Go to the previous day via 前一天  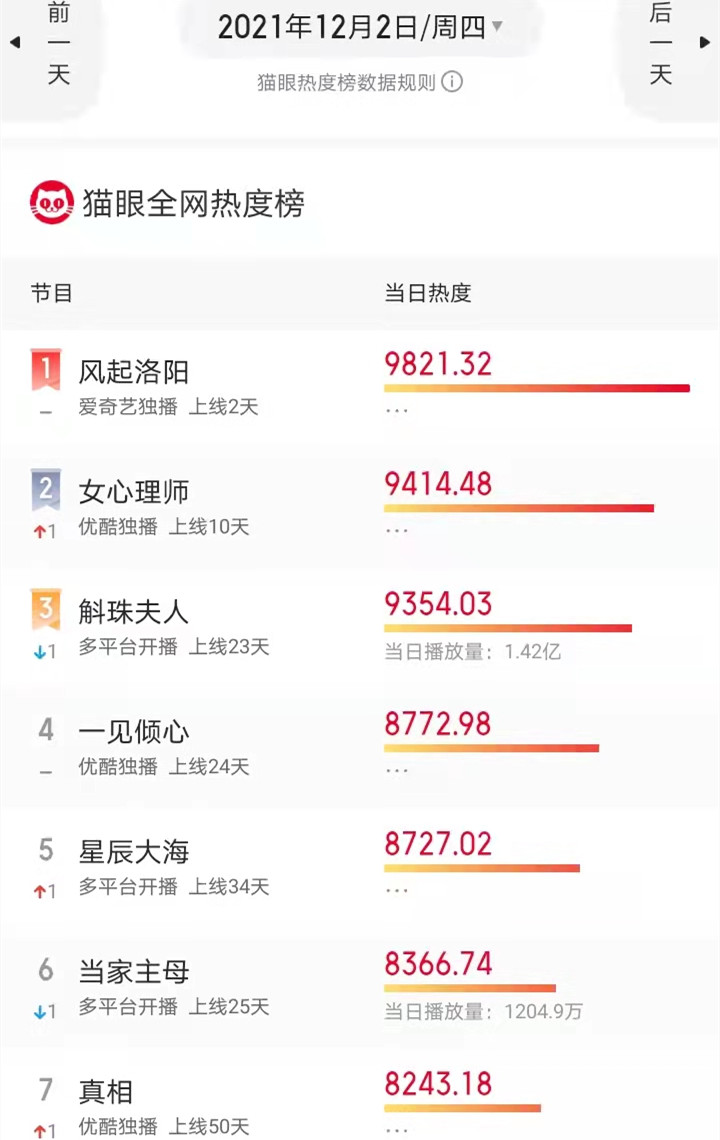pyautogui.click(x=57, y=42)
